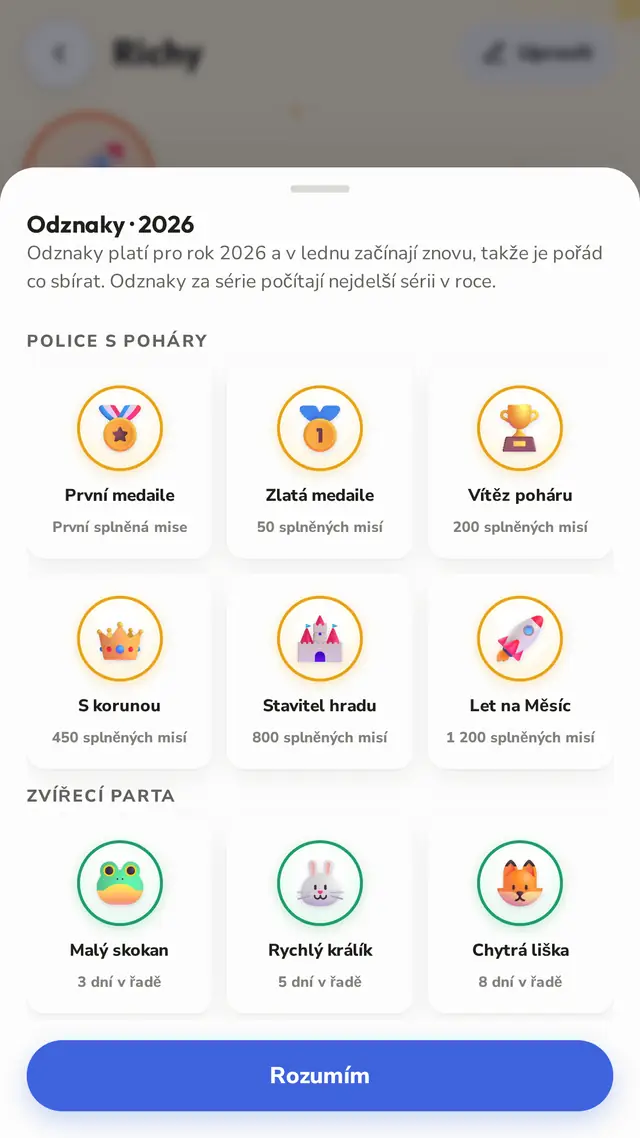Open the Zlatá medaile badge card
This screenshot has width=640, height=1138.
319,462
